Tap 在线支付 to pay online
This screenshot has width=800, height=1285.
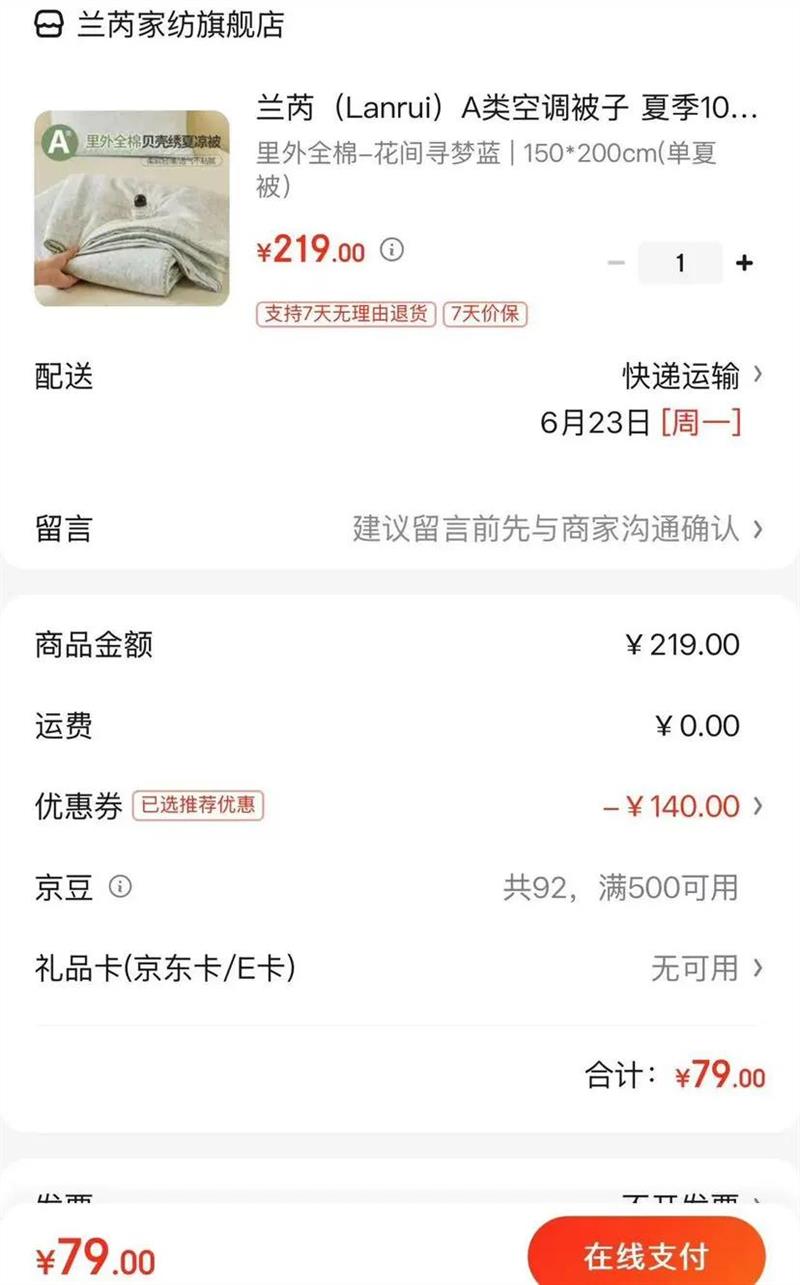[646, 1254]
